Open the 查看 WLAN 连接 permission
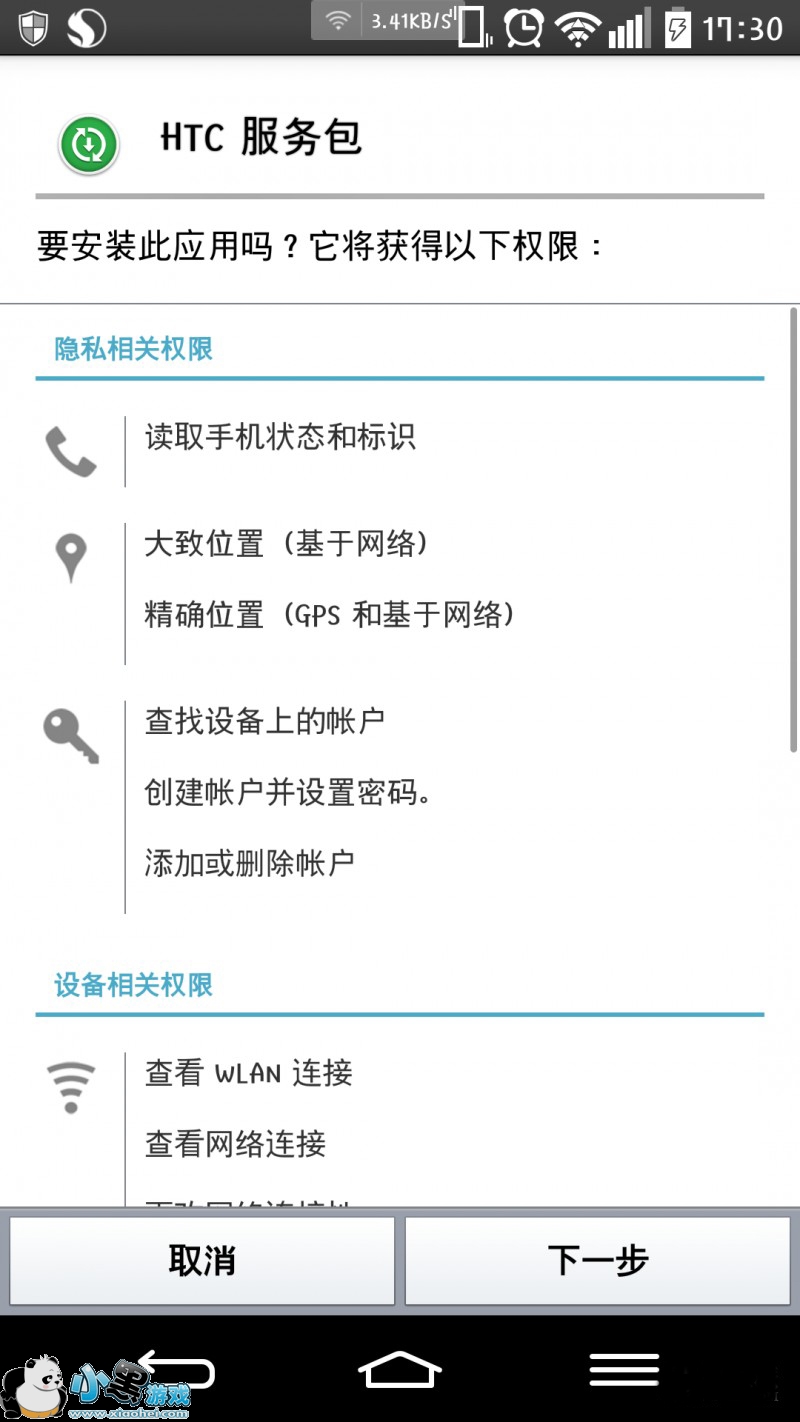The width and height of the screenshot is (800, 1422). [x=249, y=1073]
